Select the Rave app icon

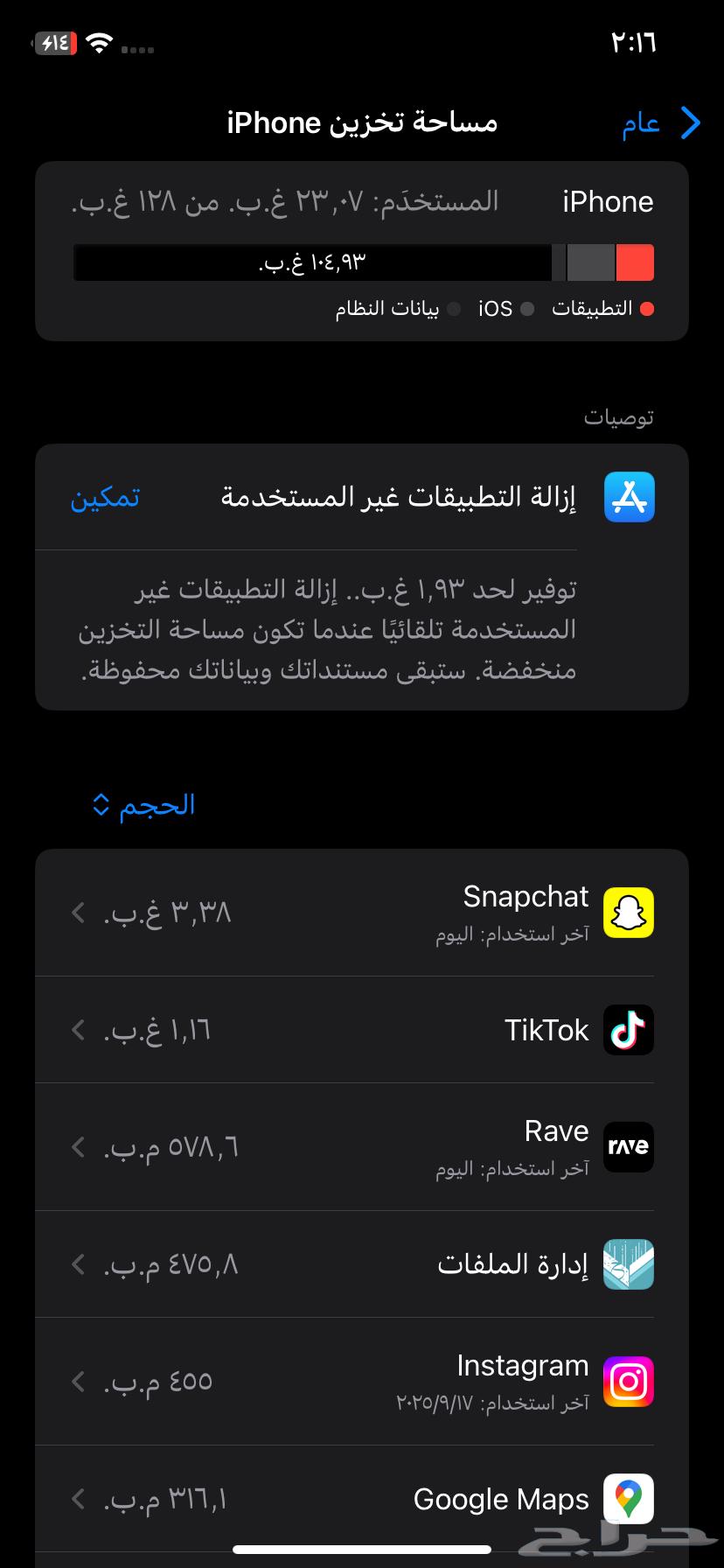click(628, 1146)
